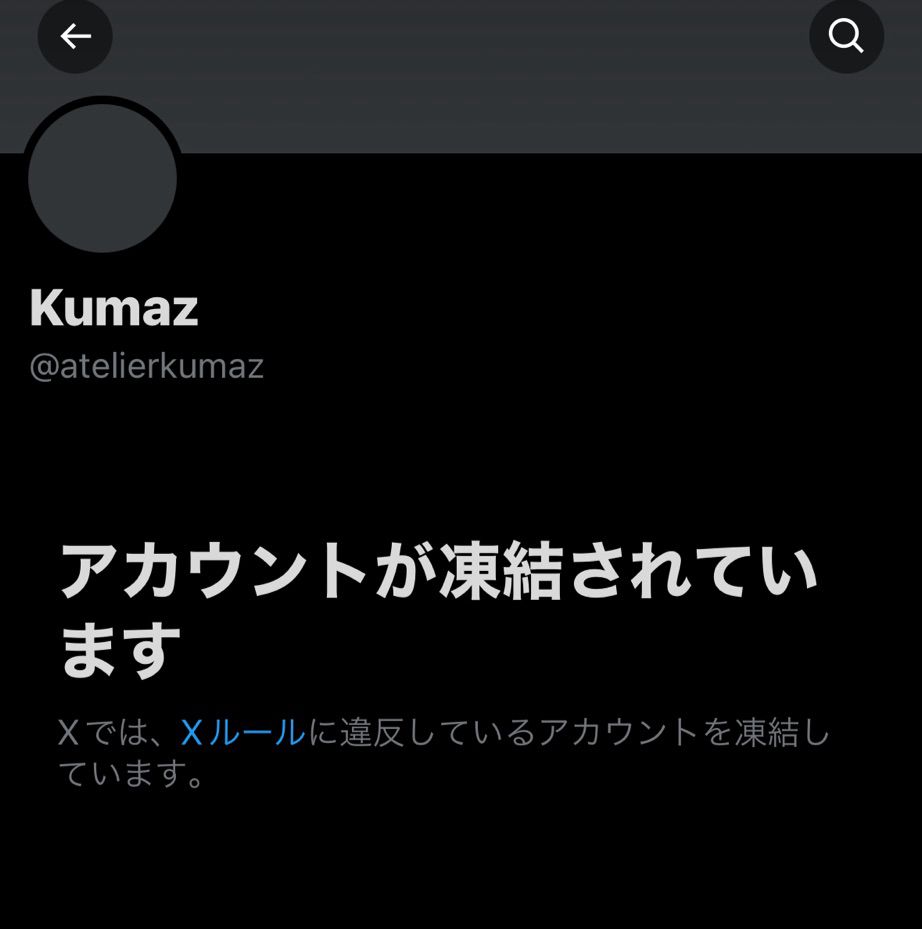Tap the darkened profile picture
This screenshot has height=929, width=922.
(102, 177)
